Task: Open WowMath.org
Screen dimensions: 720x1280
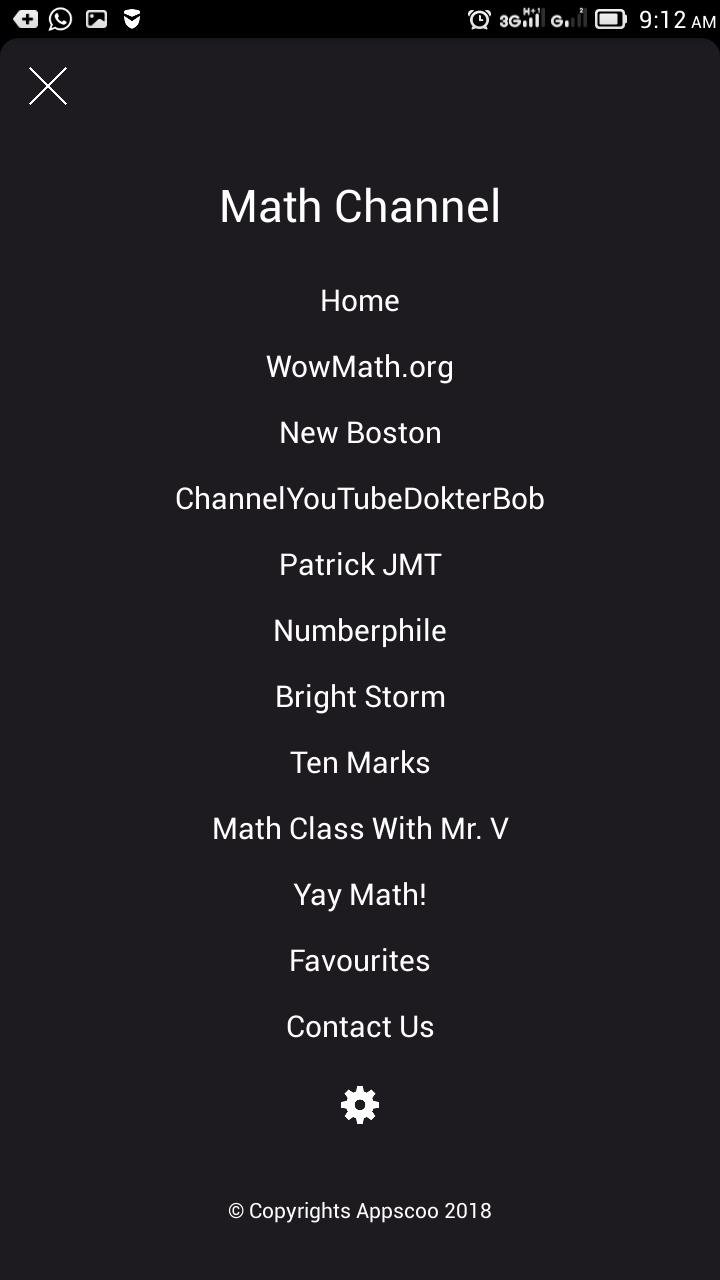Action: [x=359, y=366]
